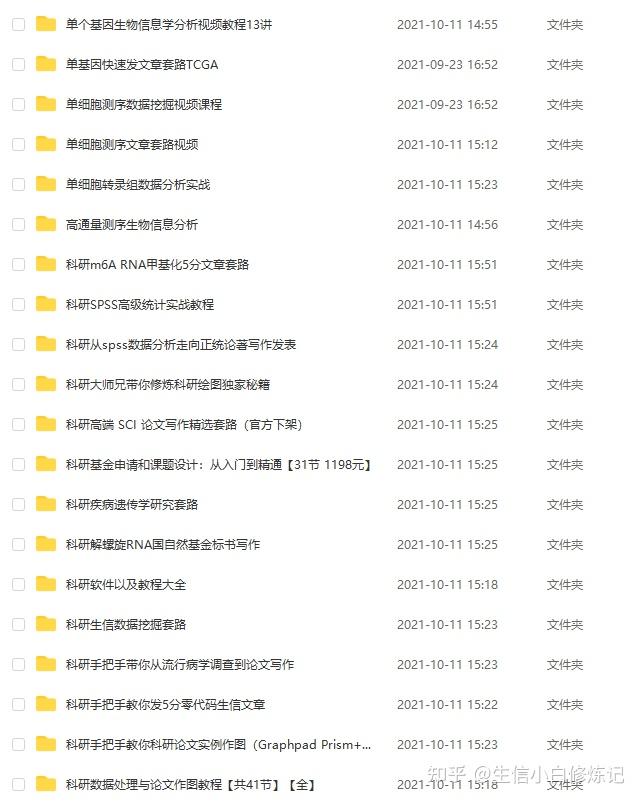
Task: Open folder 单细胞测序数据挖掘视频课程
Action: pos(143,104)
